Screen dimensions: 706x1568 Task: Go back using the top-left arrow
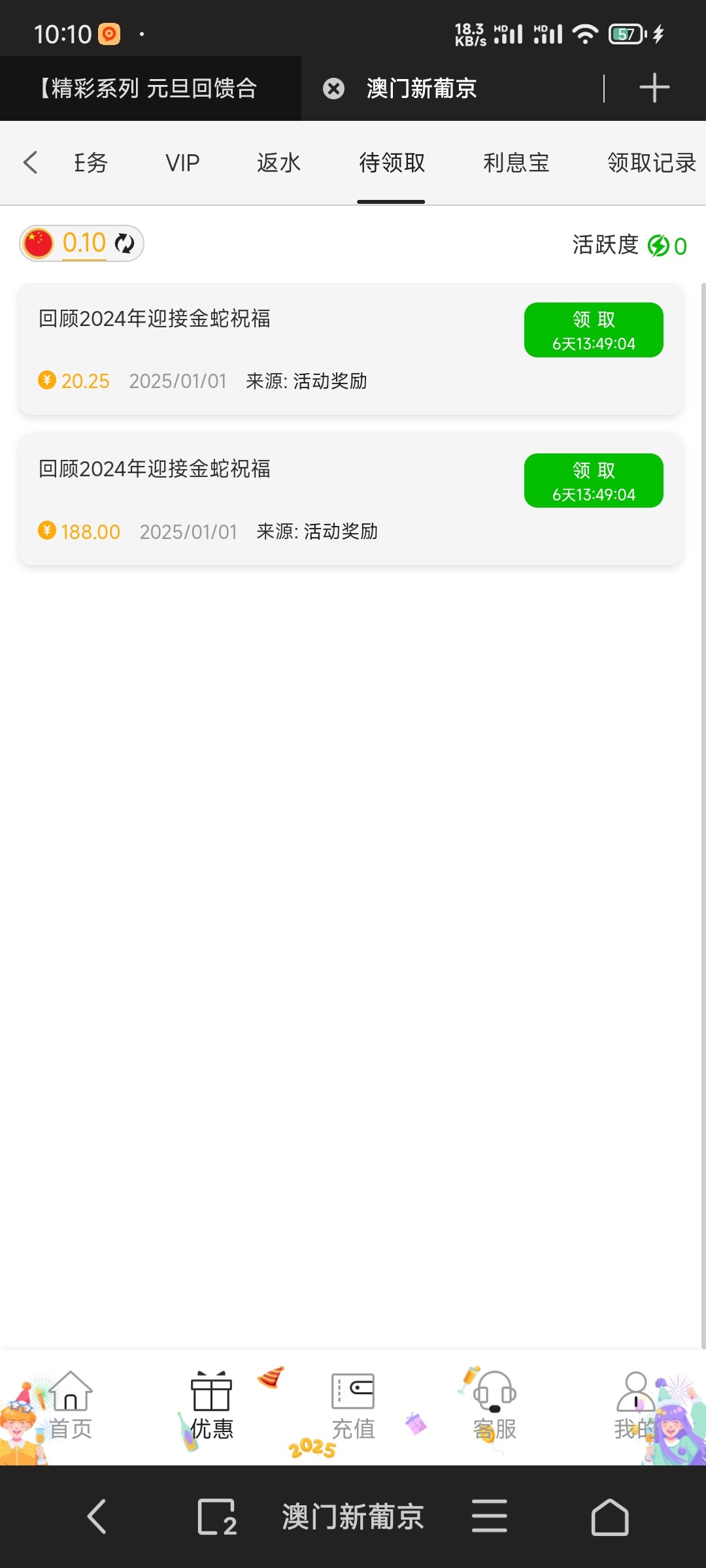pos(30,163)
